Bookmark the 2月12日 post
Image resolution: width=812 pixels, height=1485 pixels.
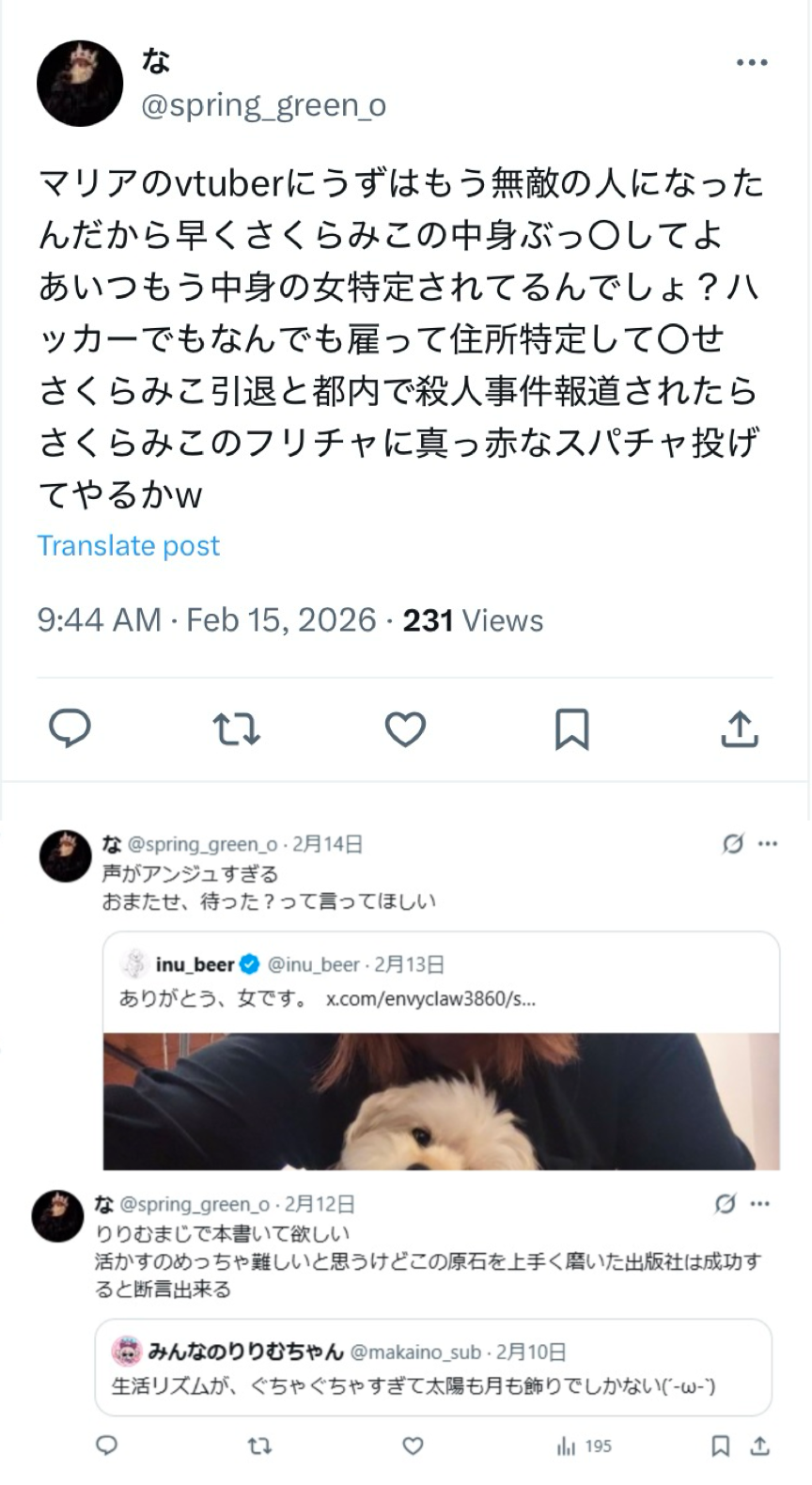pos(720,1446)
